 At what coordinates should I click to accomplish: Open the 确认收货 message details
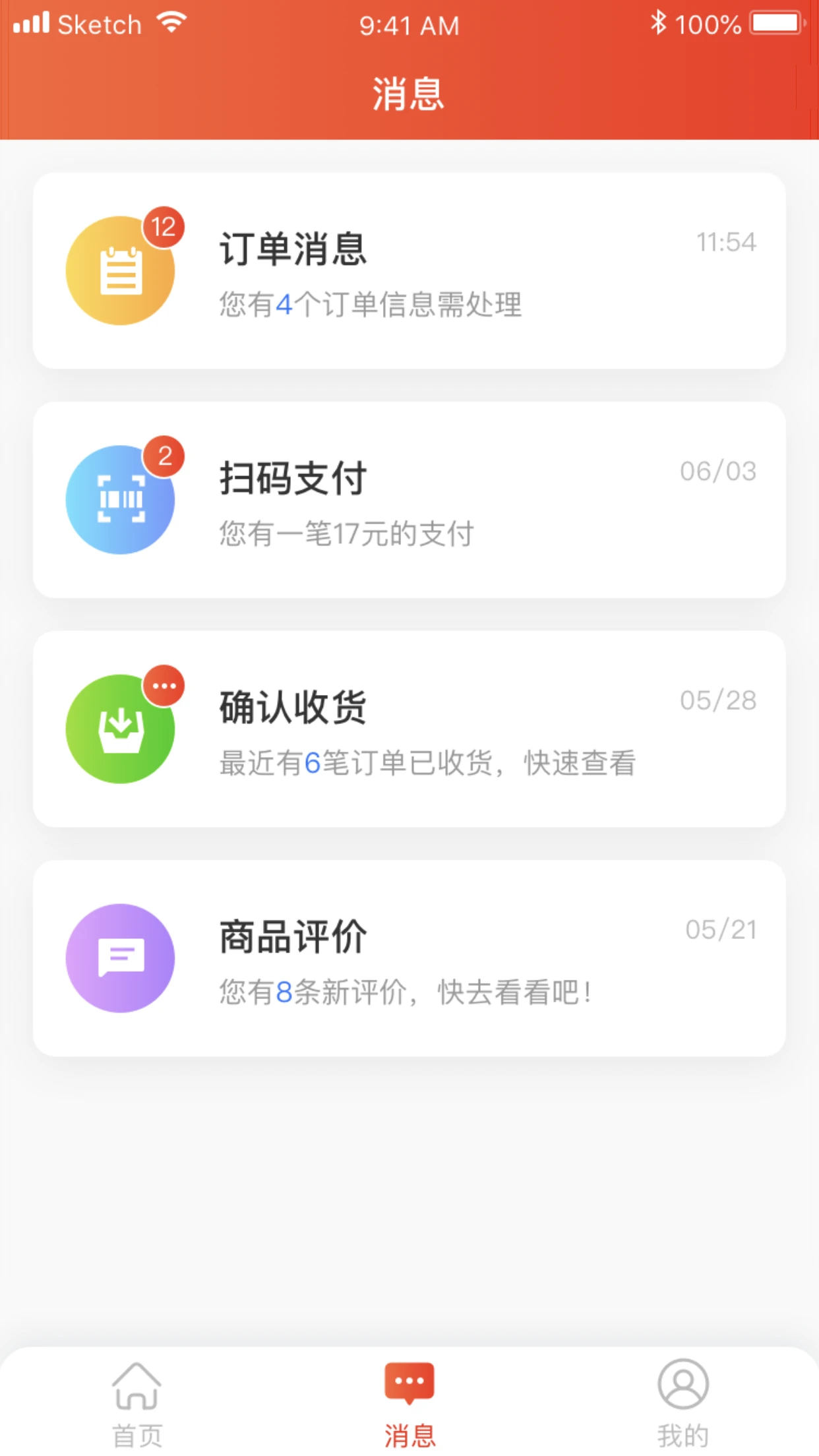(409, 727)
